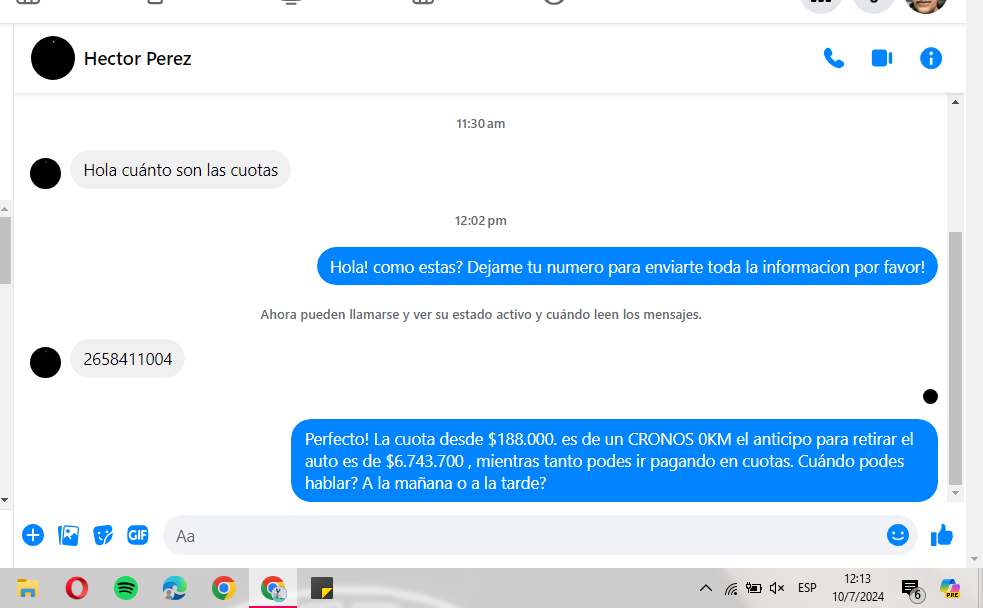
Task: Attach a photo or file
Action: tap(68, 535)
